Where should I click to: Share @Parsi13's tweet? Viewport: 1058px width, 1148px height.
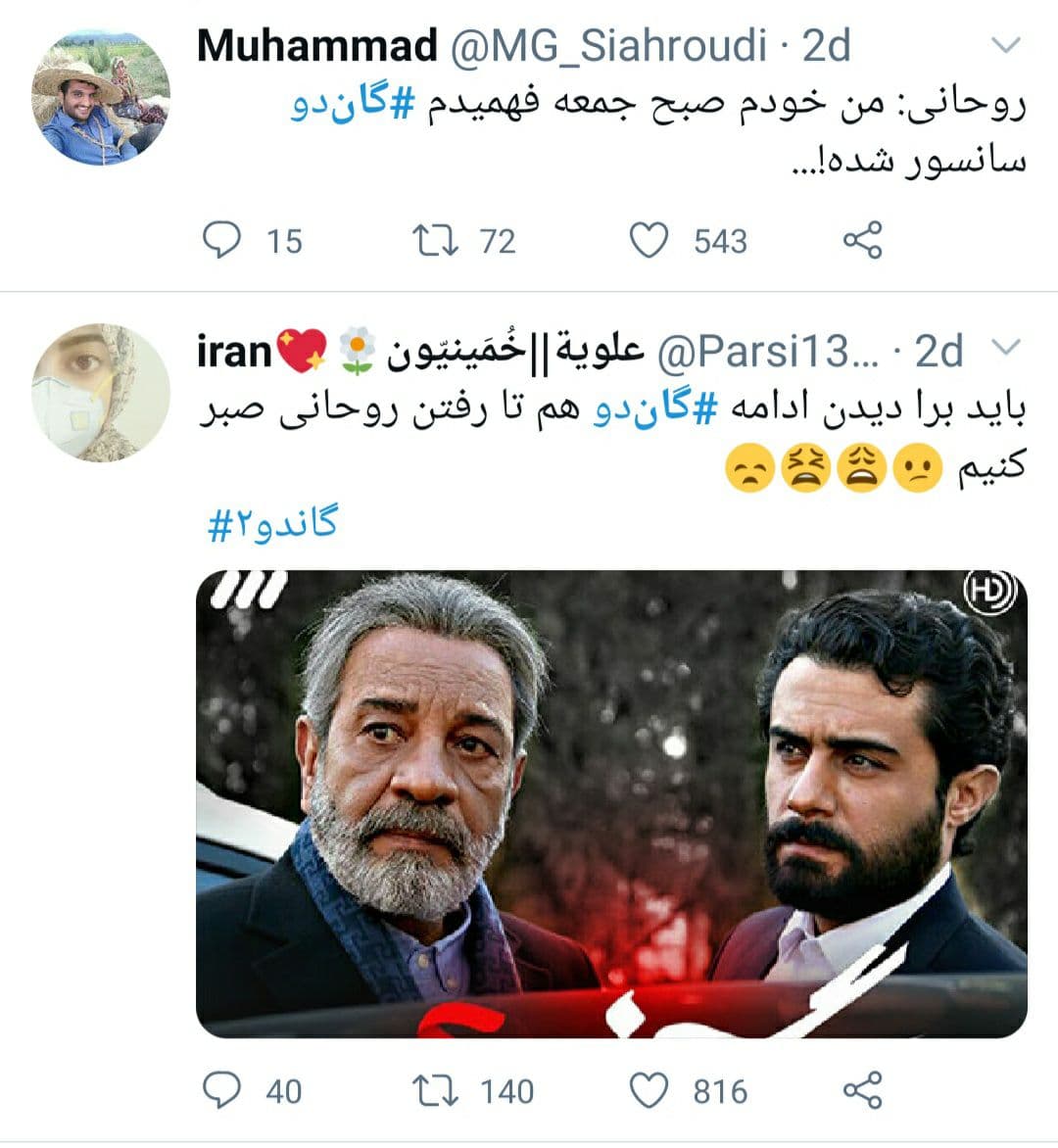tap(862, 1090)
